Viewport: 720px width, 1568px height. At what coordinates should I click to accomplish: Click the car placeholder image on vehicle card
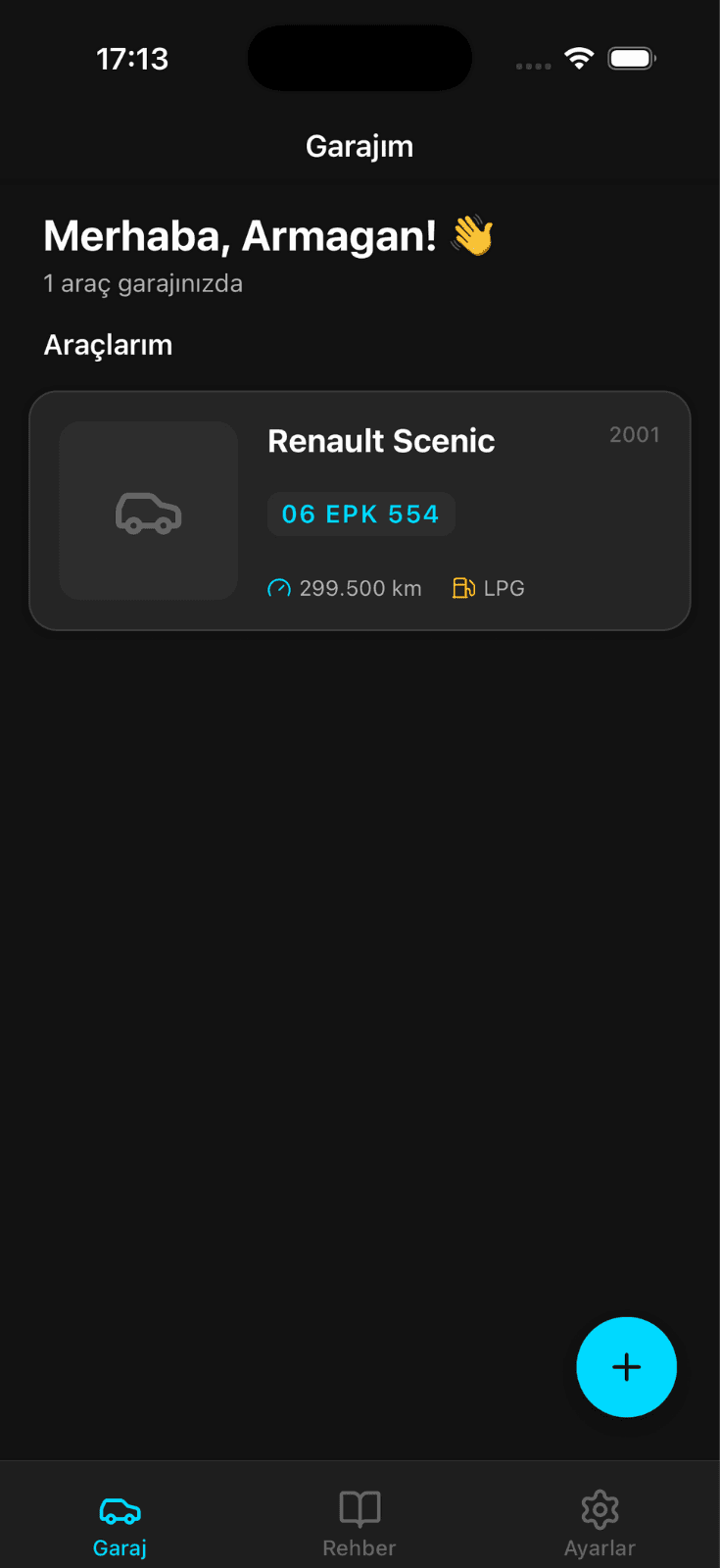point(148,511)
